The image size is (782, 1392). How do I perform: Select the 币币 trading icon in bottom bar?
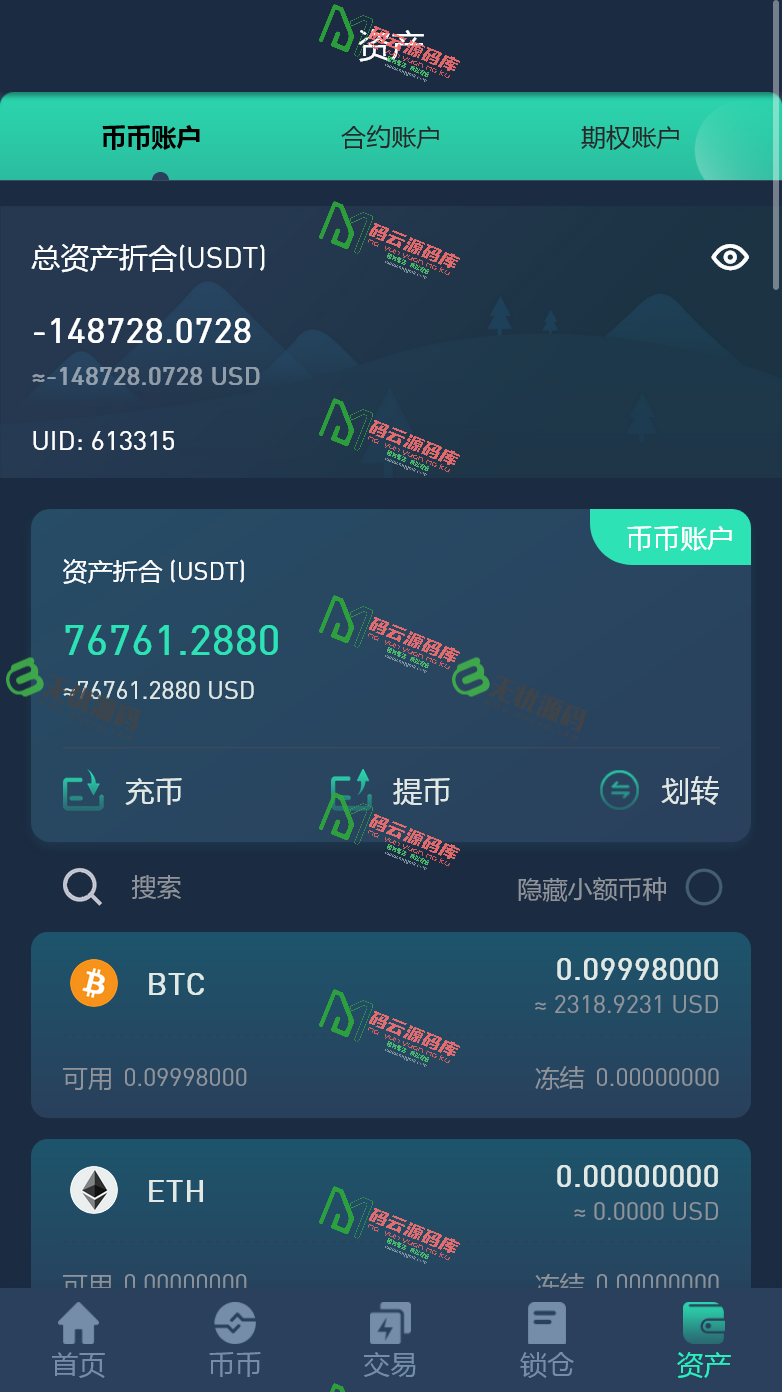tap(234, 1322)
